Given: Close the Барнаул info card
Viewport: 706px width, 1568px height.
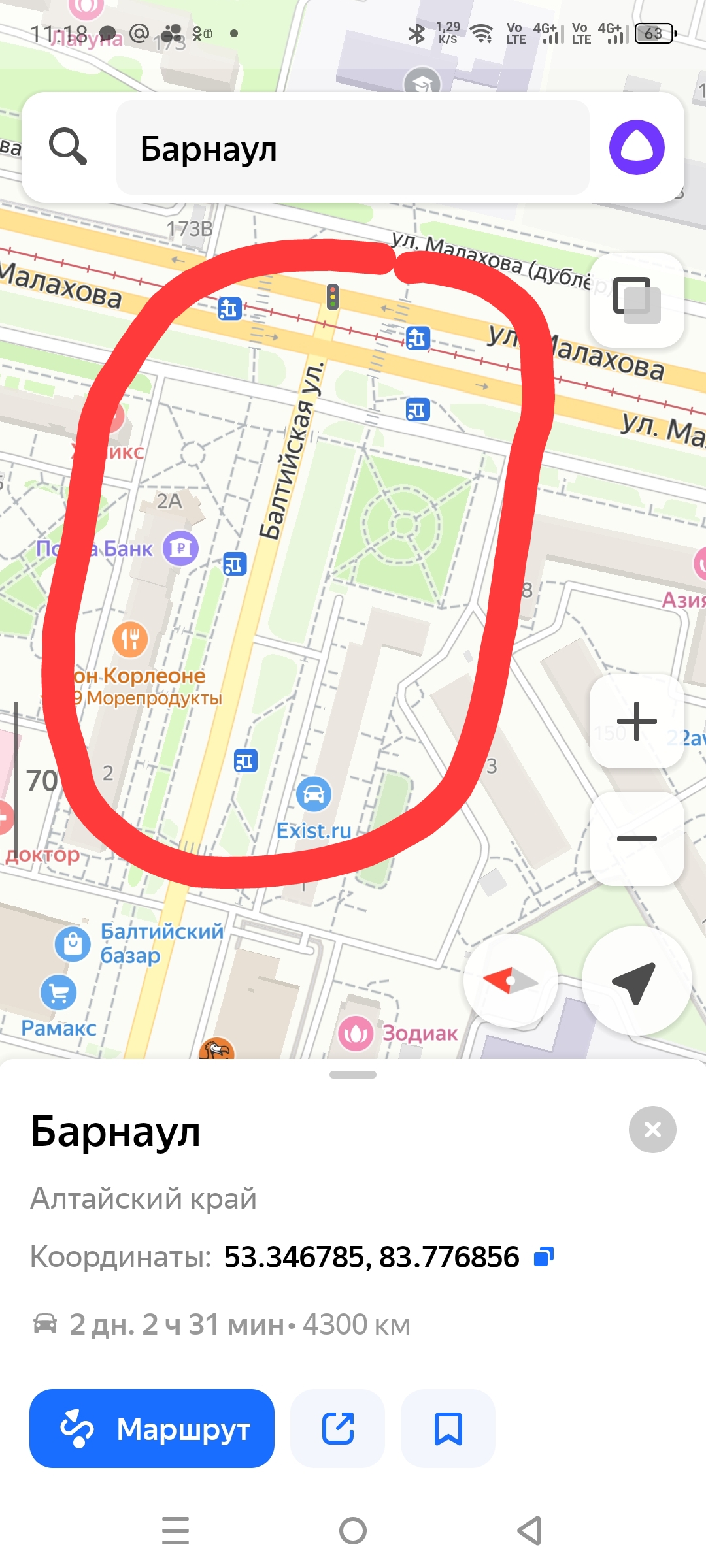Looking at the screenshot, I should 652,1130.
